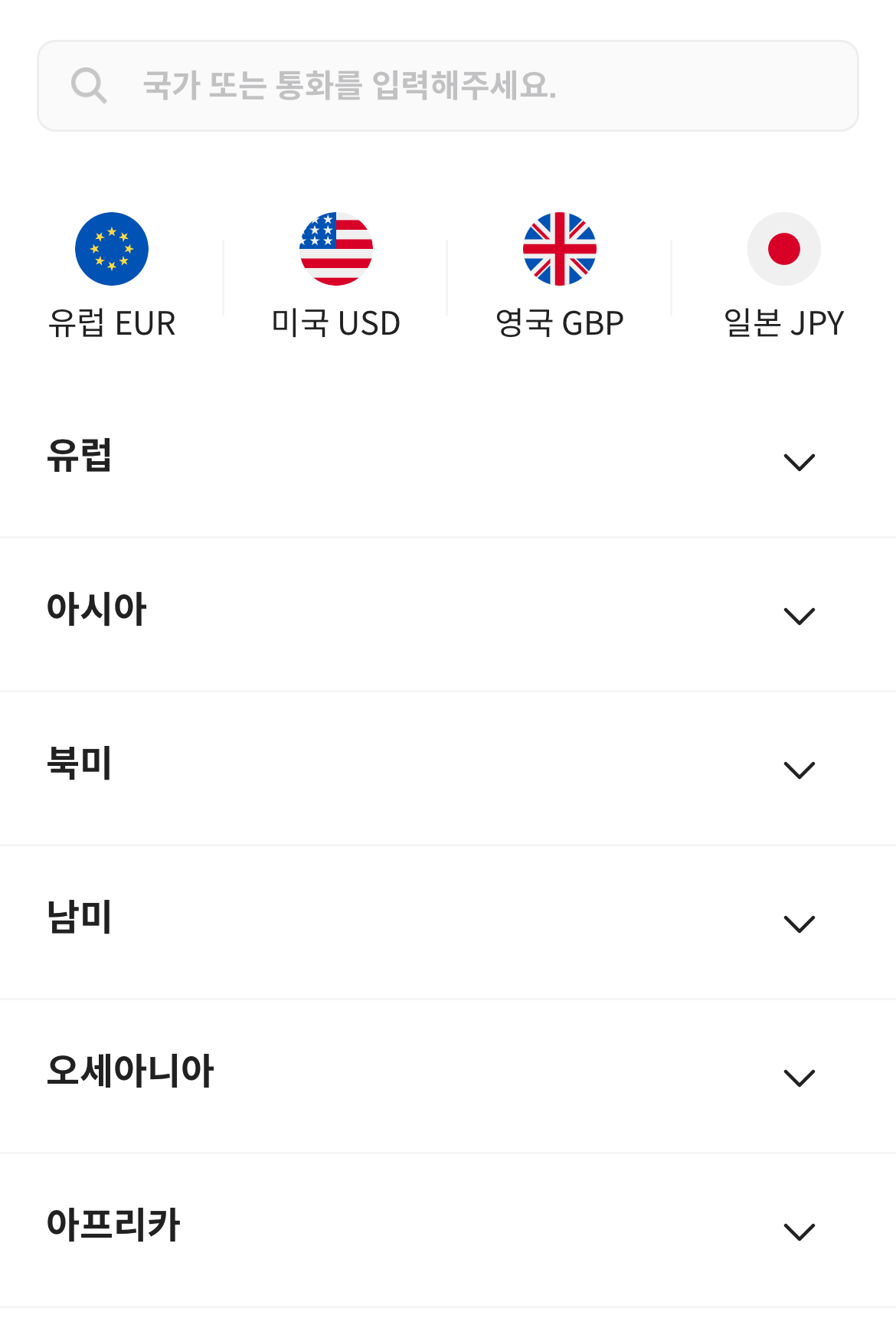Viewport: 896px width, 1338px height.
Task: Click the magnifying glass search icon
Action: coord(90,85)
